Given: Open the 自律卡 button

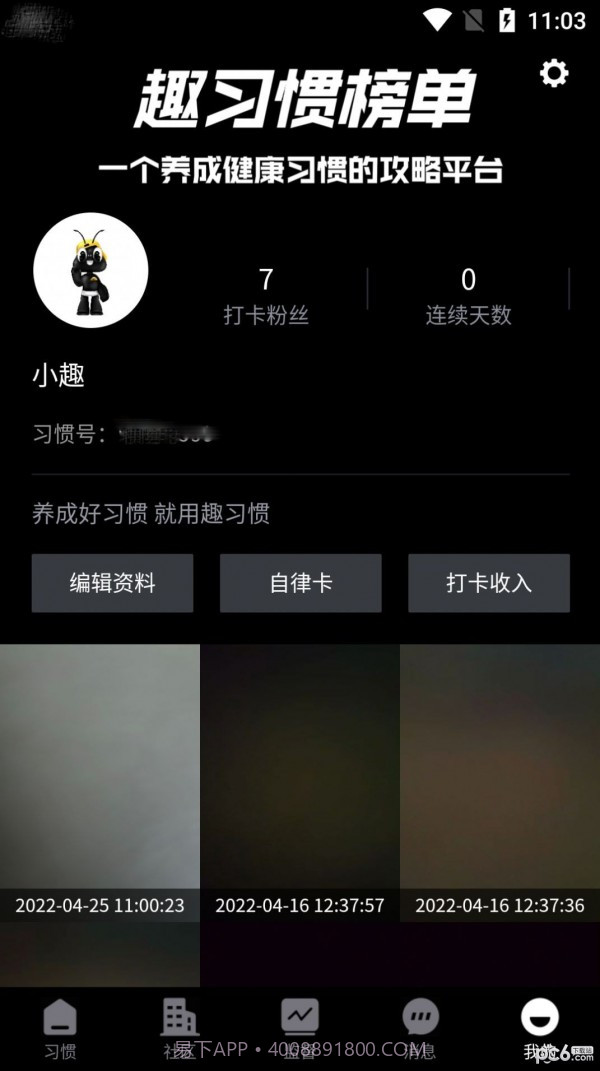Looking at the screenshot, I should (300, 583).
